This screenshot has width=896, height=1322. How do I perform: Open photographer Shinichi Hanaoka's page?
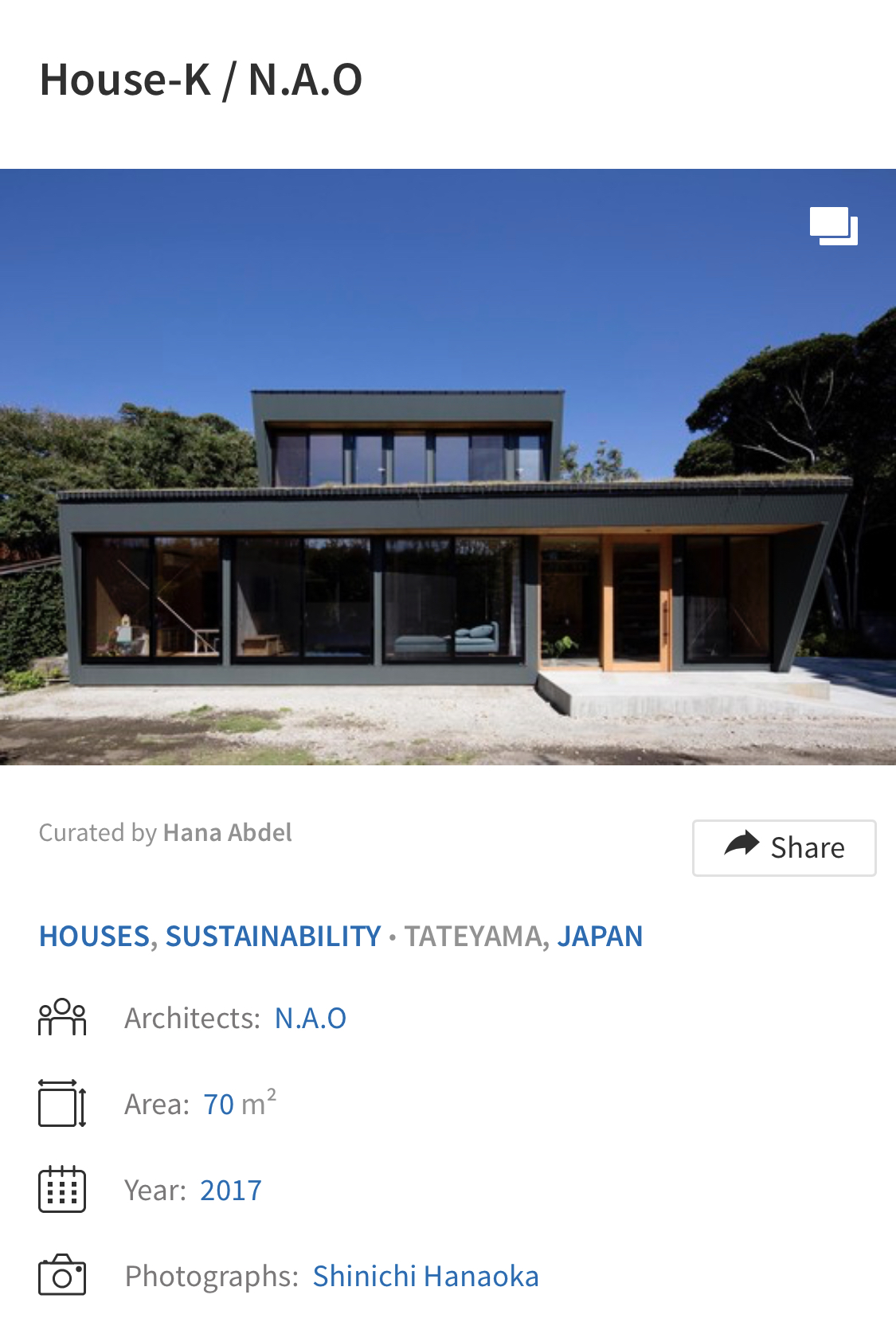tap(425, 1277)
